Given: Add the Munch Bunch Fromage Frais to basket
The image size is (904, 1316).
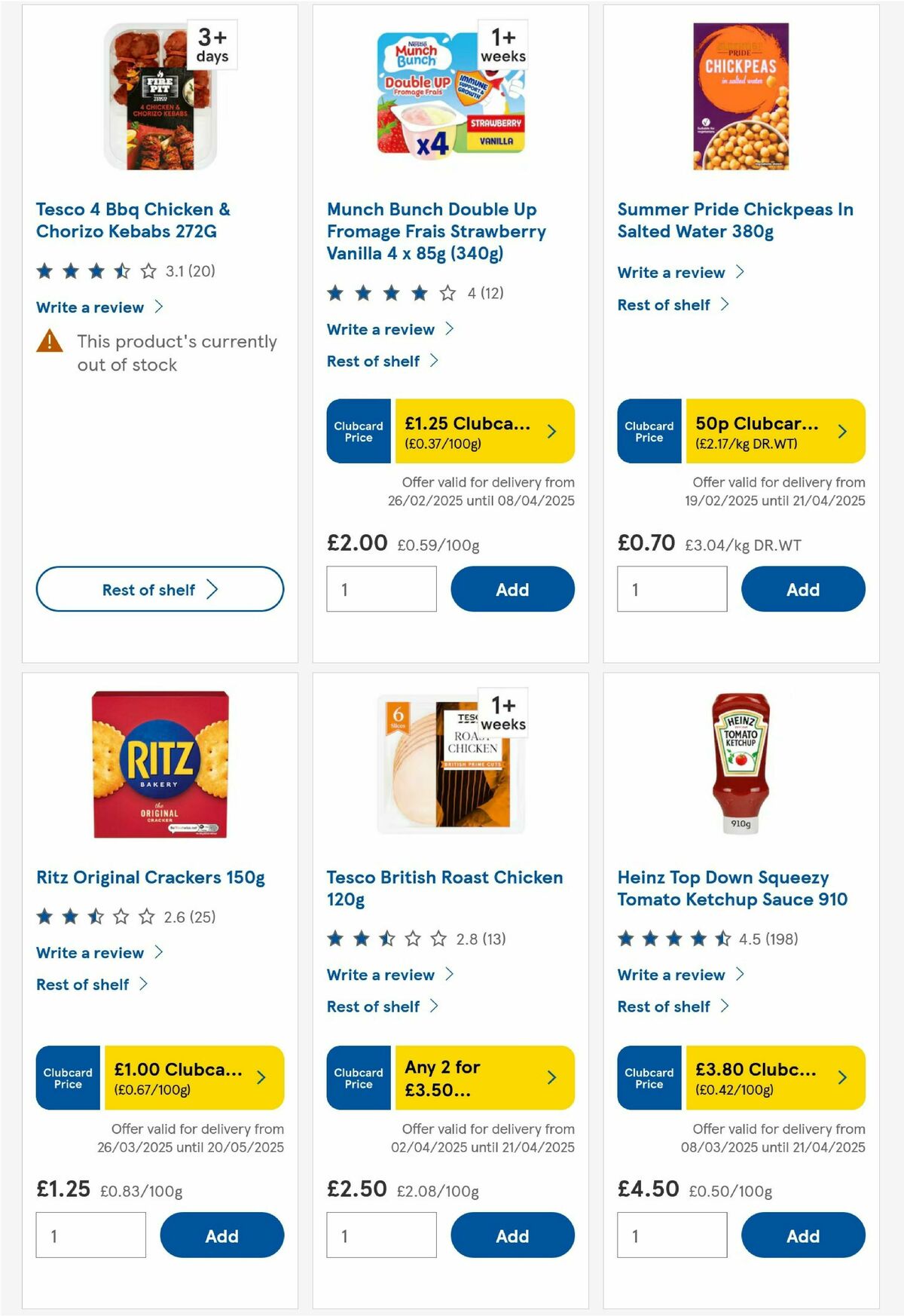Looking at the screenshot, I should [512, 588].
